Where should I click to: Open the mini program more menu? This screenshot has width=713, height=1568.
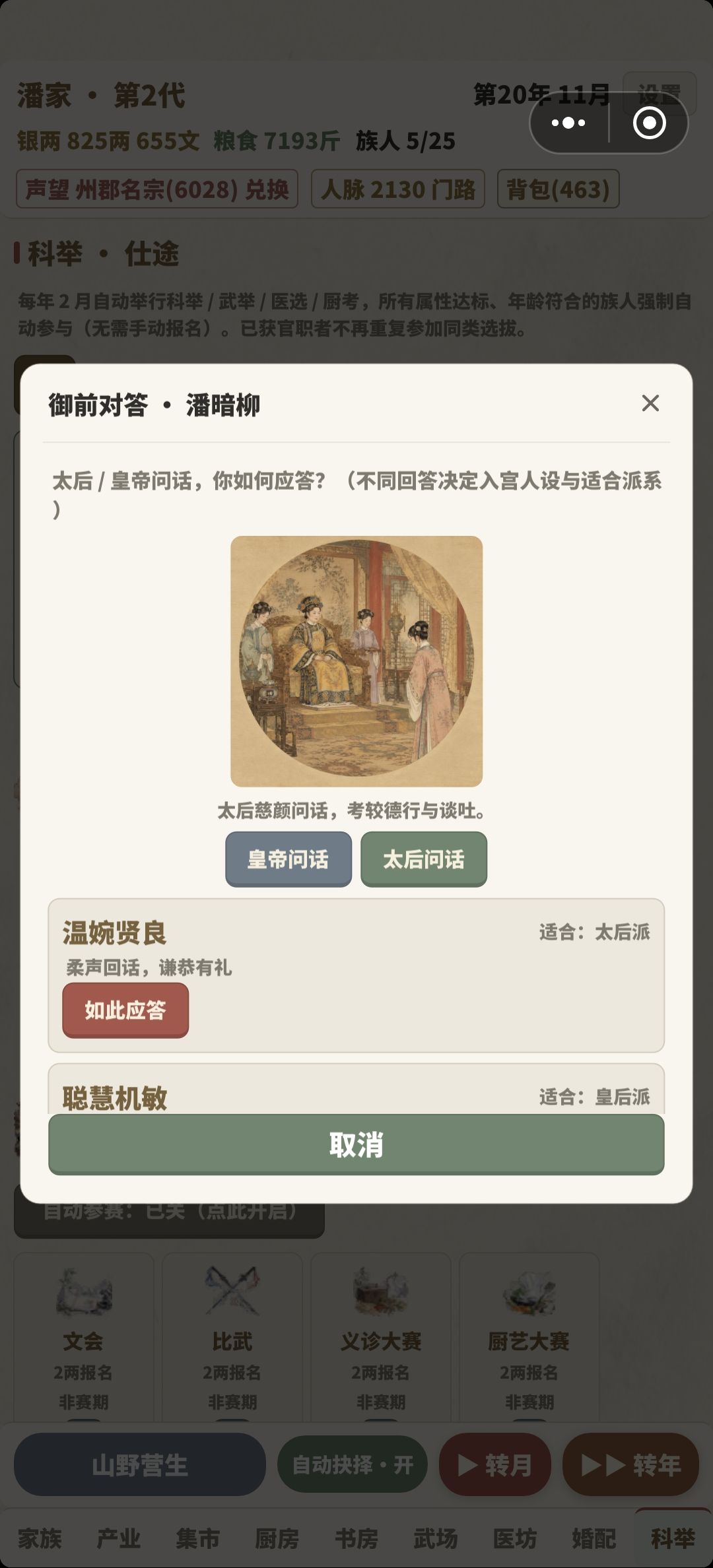point(568,123)
